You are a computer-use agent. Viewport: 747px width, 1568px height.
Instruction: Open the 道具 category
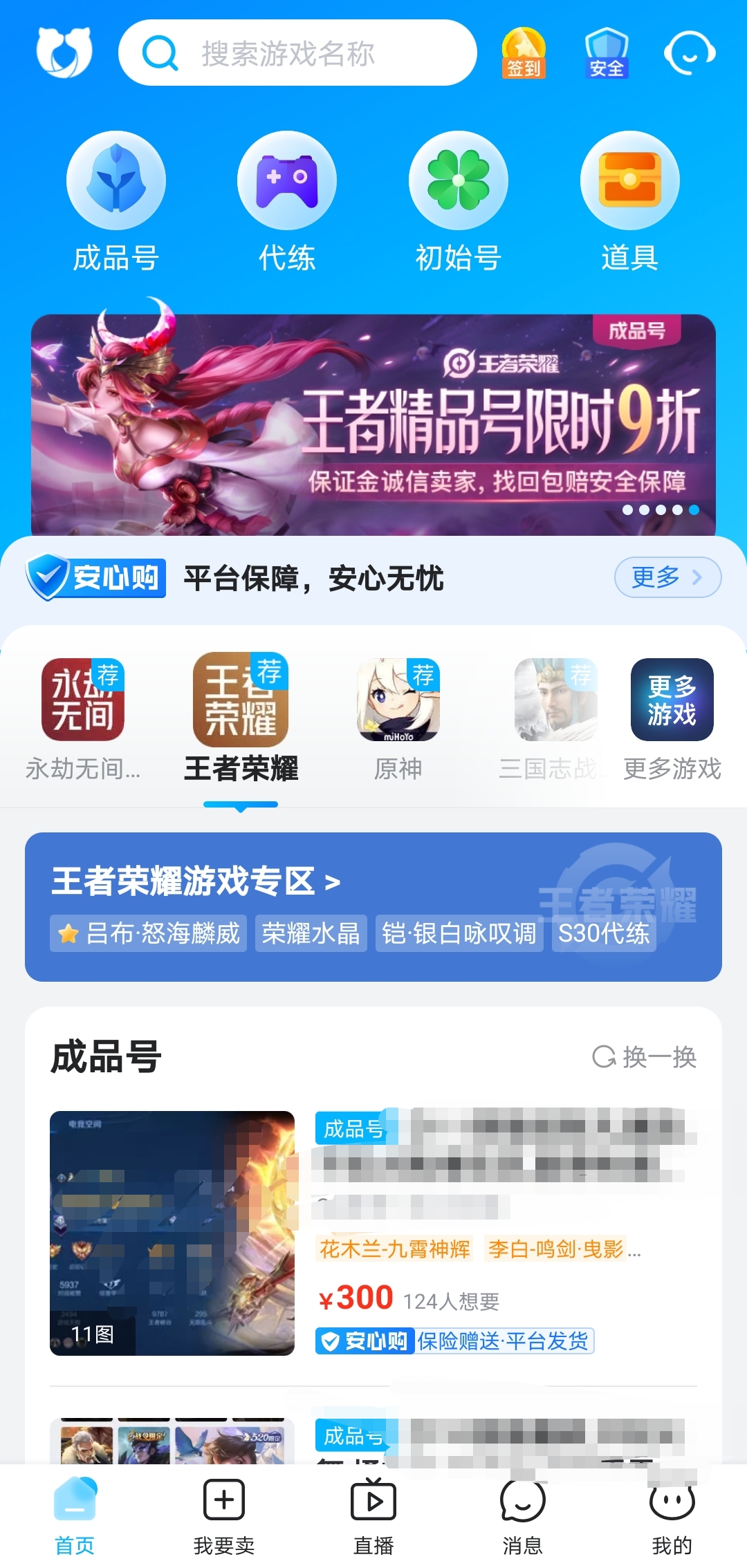pyautogui.click(x=629, y=202)
